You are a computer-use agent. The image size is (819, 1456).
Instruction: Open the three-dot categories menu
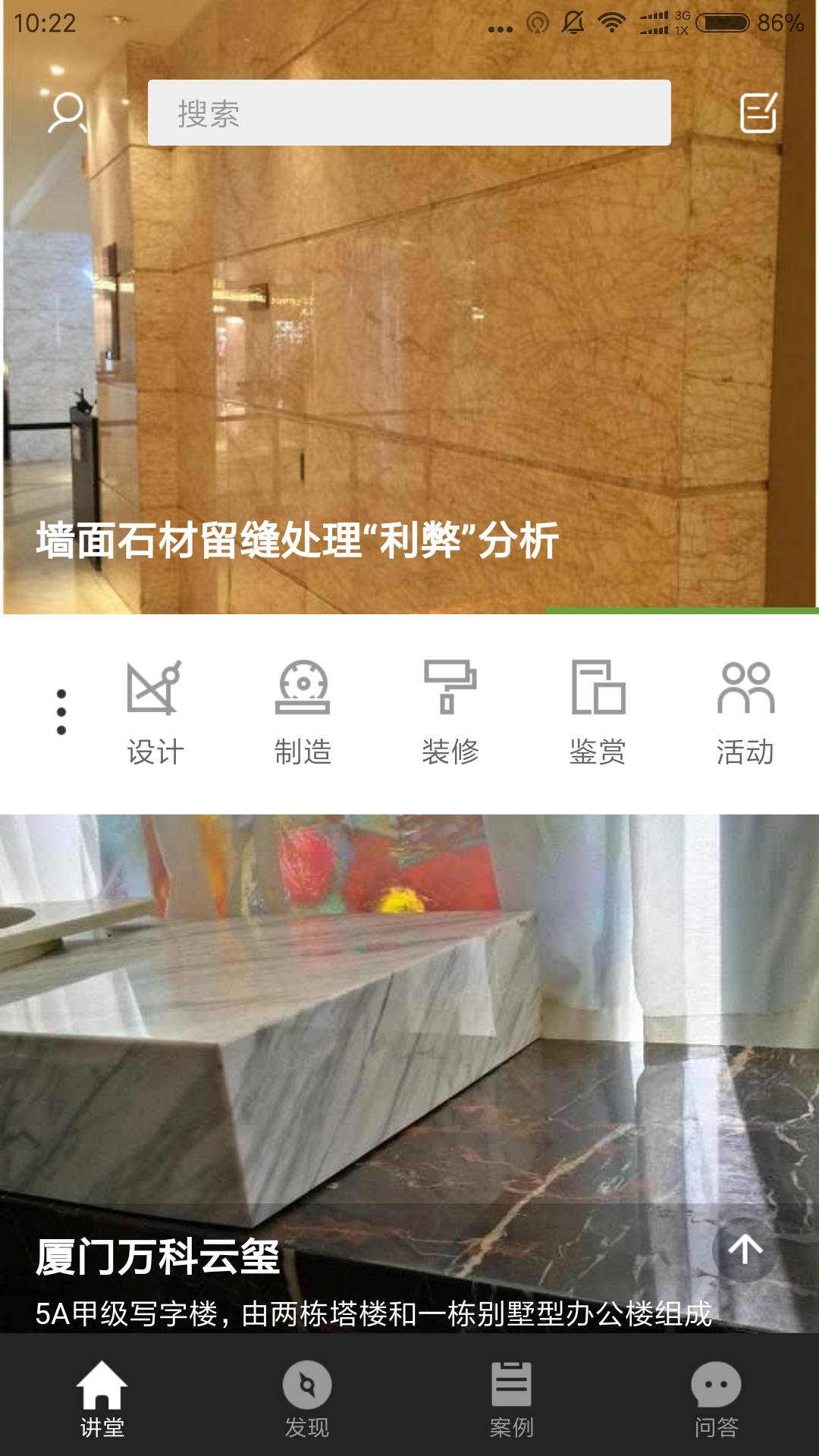(x=61, y=711)
